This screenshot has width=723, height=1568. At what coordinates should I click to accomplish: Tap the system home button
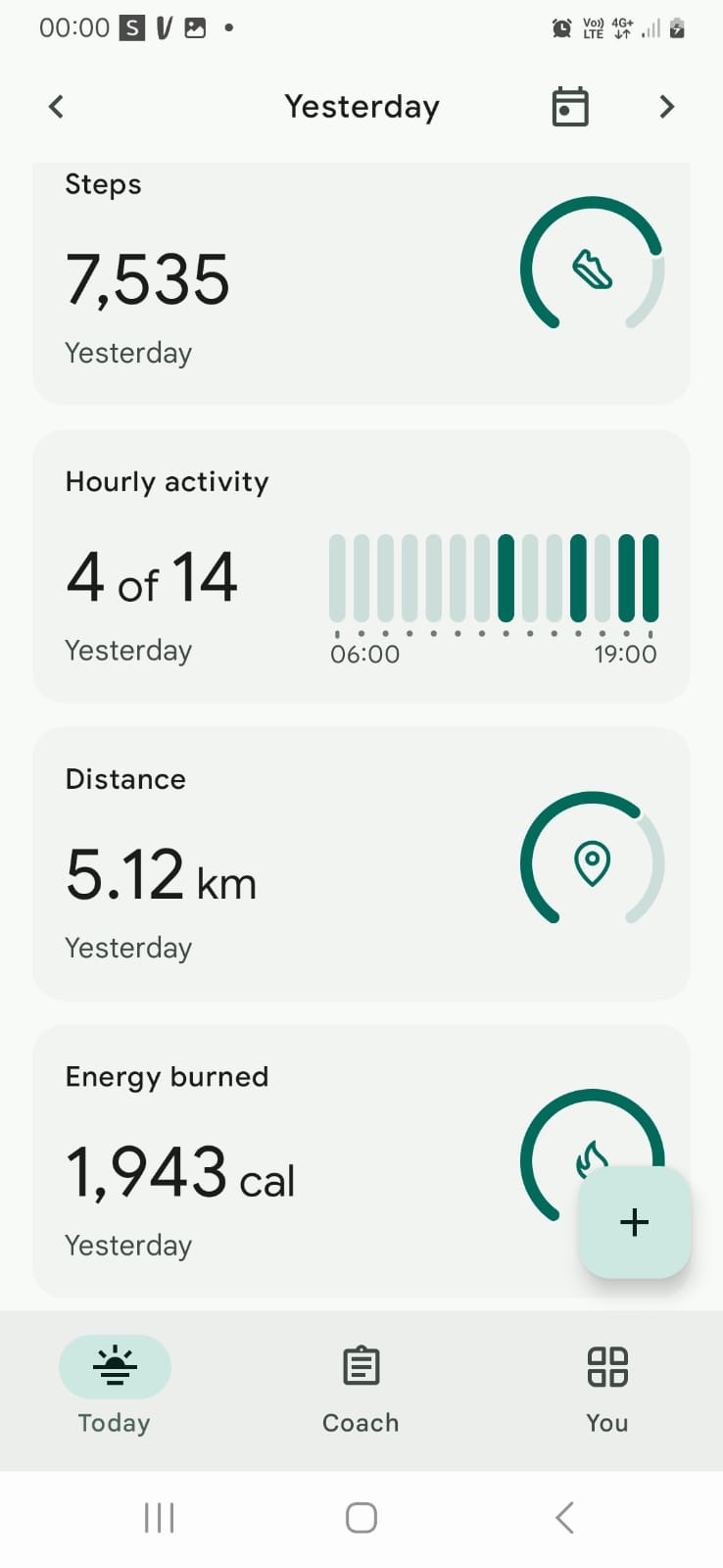[361, 1518]
